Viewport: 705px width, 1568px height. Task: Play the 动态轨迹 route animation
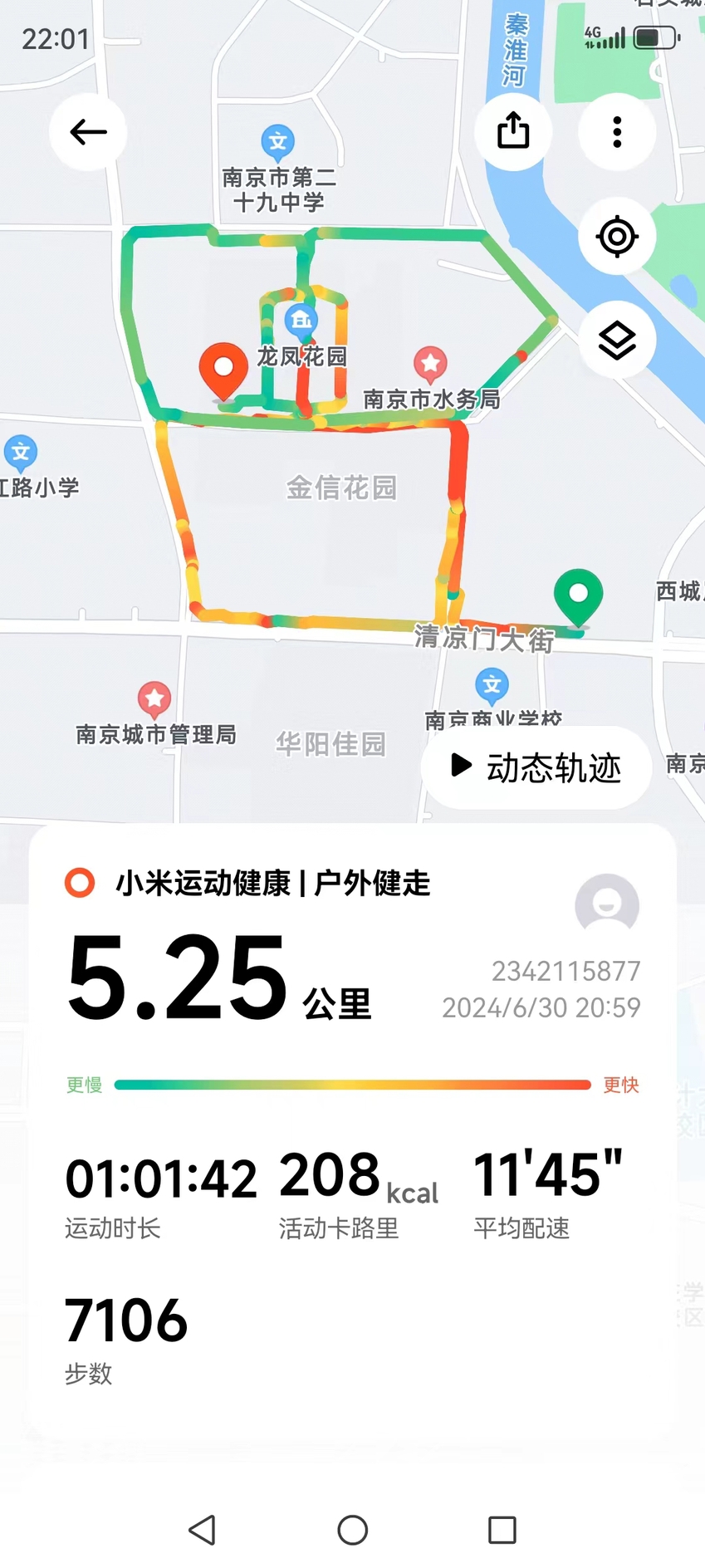point(536,767)
